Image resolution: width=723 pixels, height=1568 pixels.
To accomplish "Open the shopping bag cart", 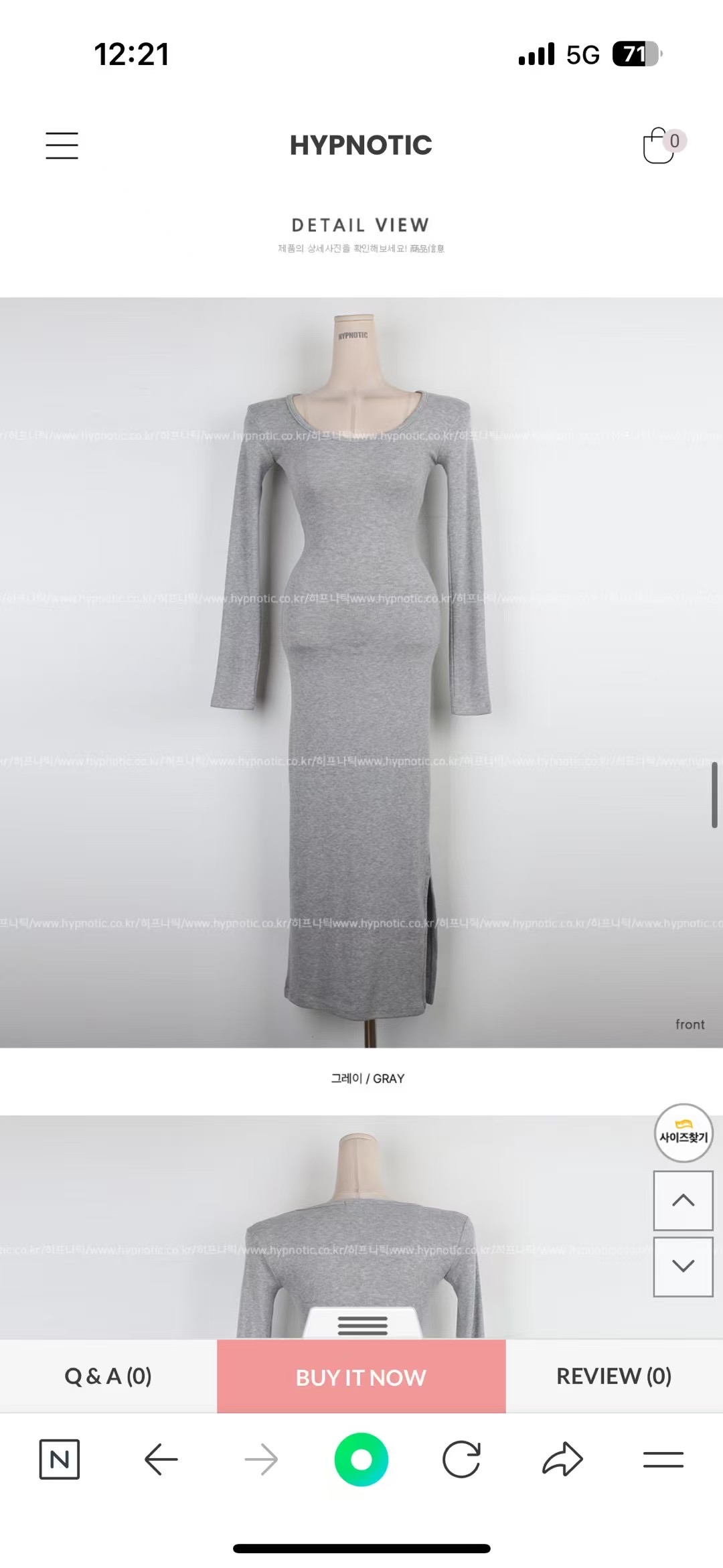I will [x=659, y=145].
